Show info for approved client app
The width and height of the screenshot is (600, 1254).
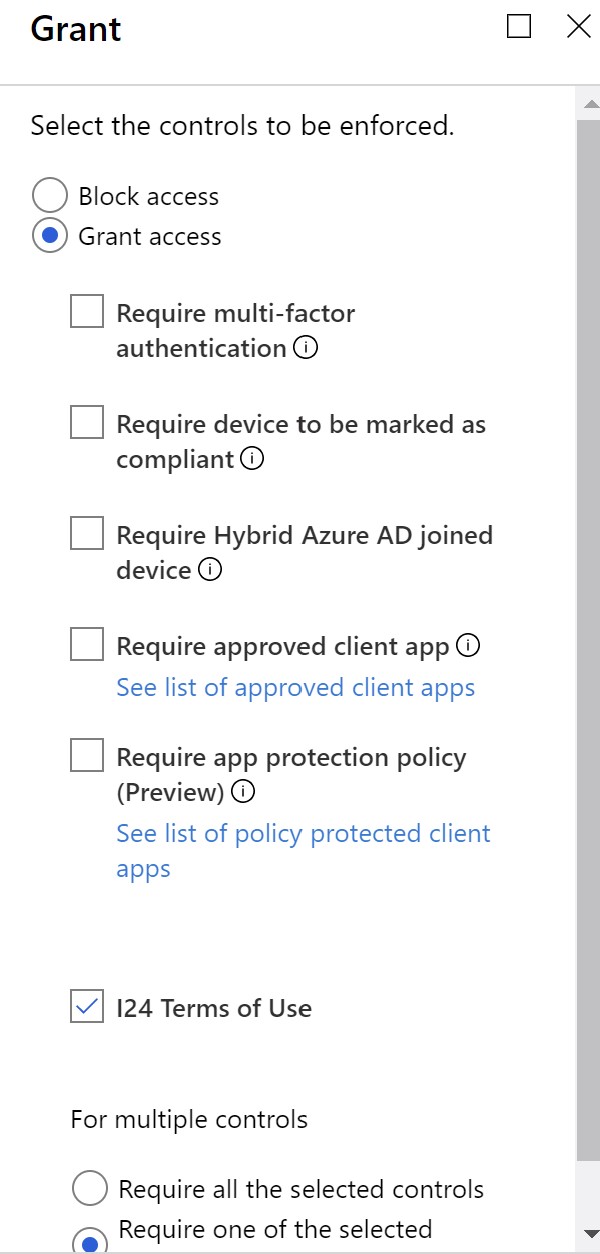click(468, 646)
